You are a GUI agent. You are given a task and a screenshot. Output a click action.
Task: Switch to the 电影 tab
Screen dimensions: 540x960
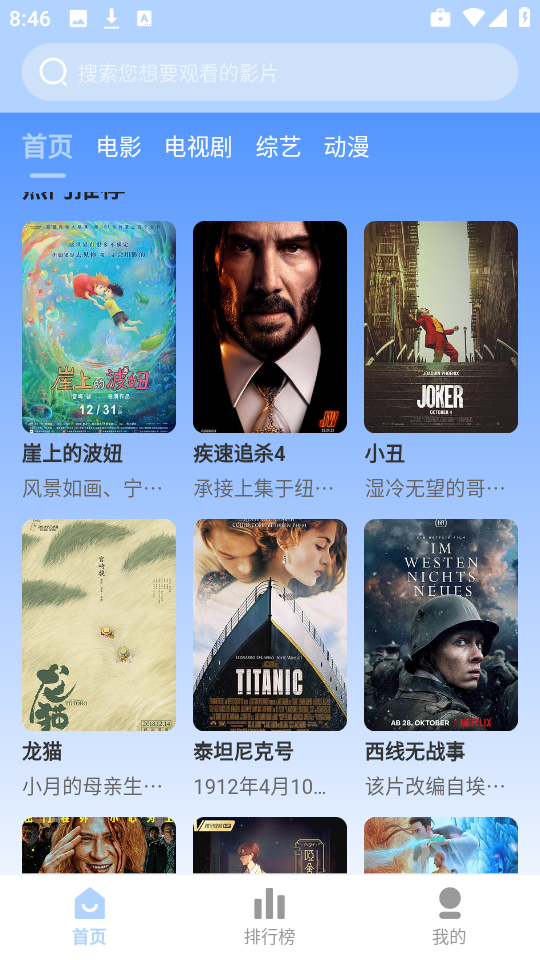click(119, 147)
